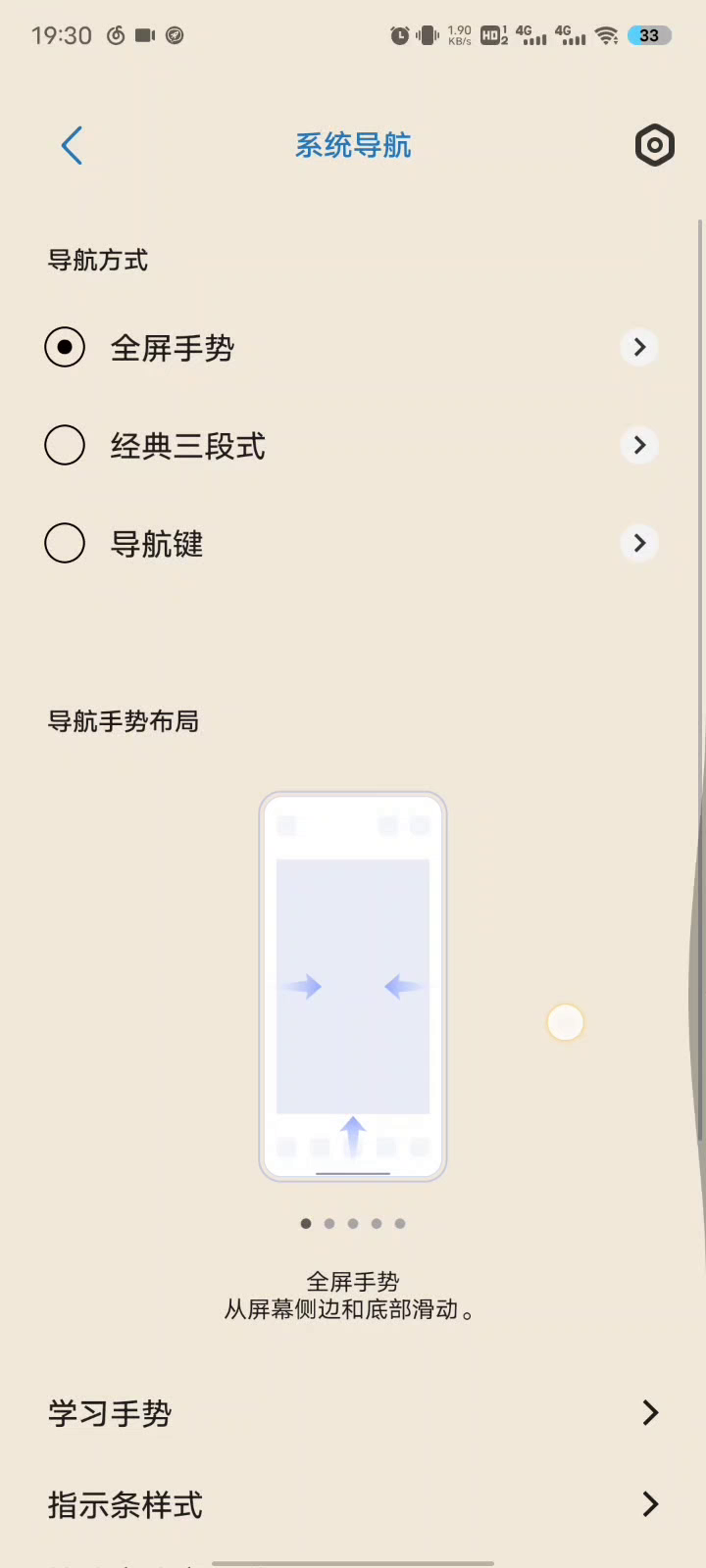
Task: Go back from 系统导航 page
Action: tap(72, 146)
